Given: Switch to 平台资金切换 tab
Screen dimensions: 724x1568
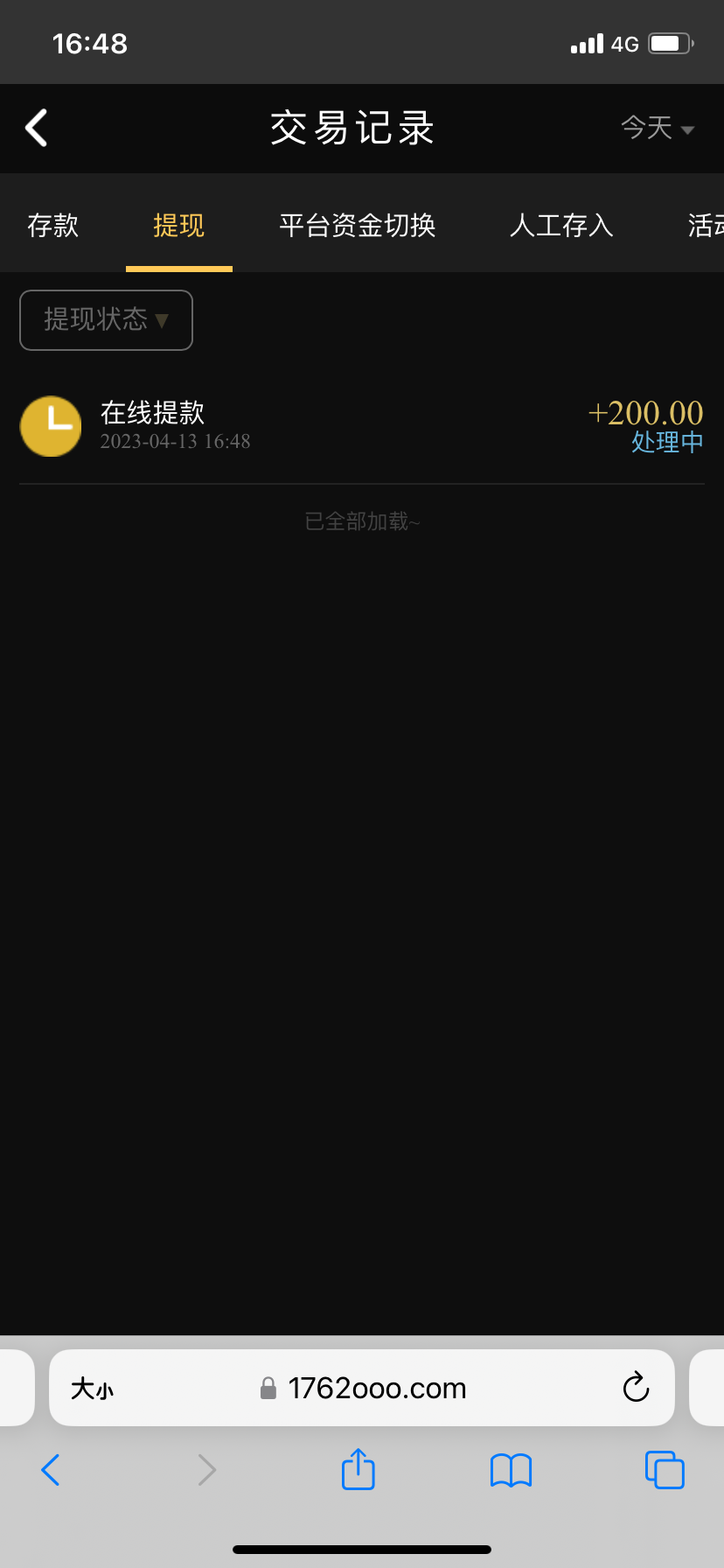Looking at the screenshot, I should 358,226.
